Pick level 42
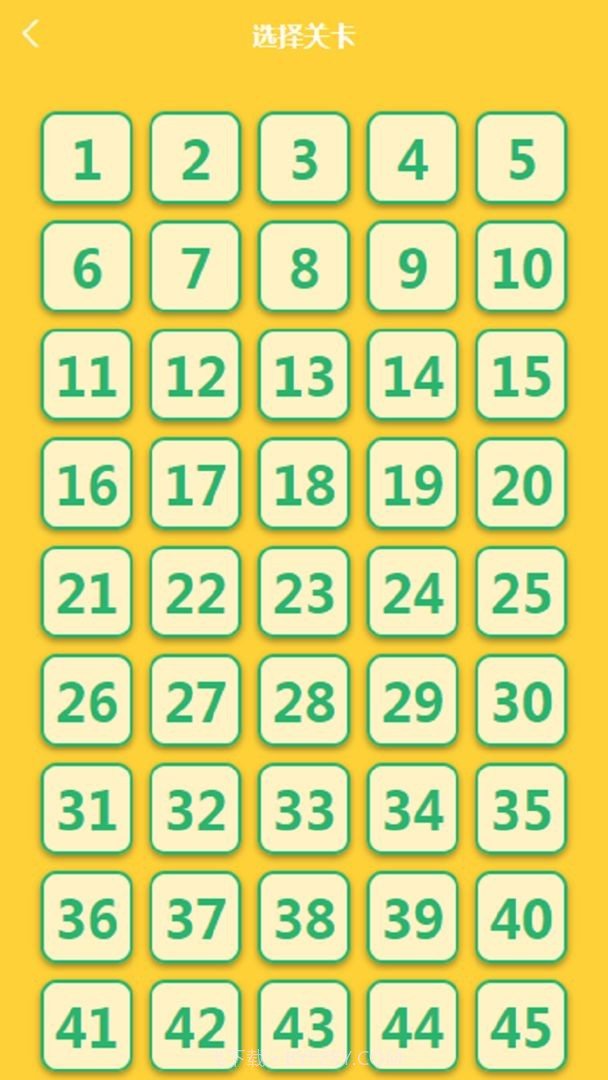The width and height of the screenshot is (608, 1080). [195, 1025]
